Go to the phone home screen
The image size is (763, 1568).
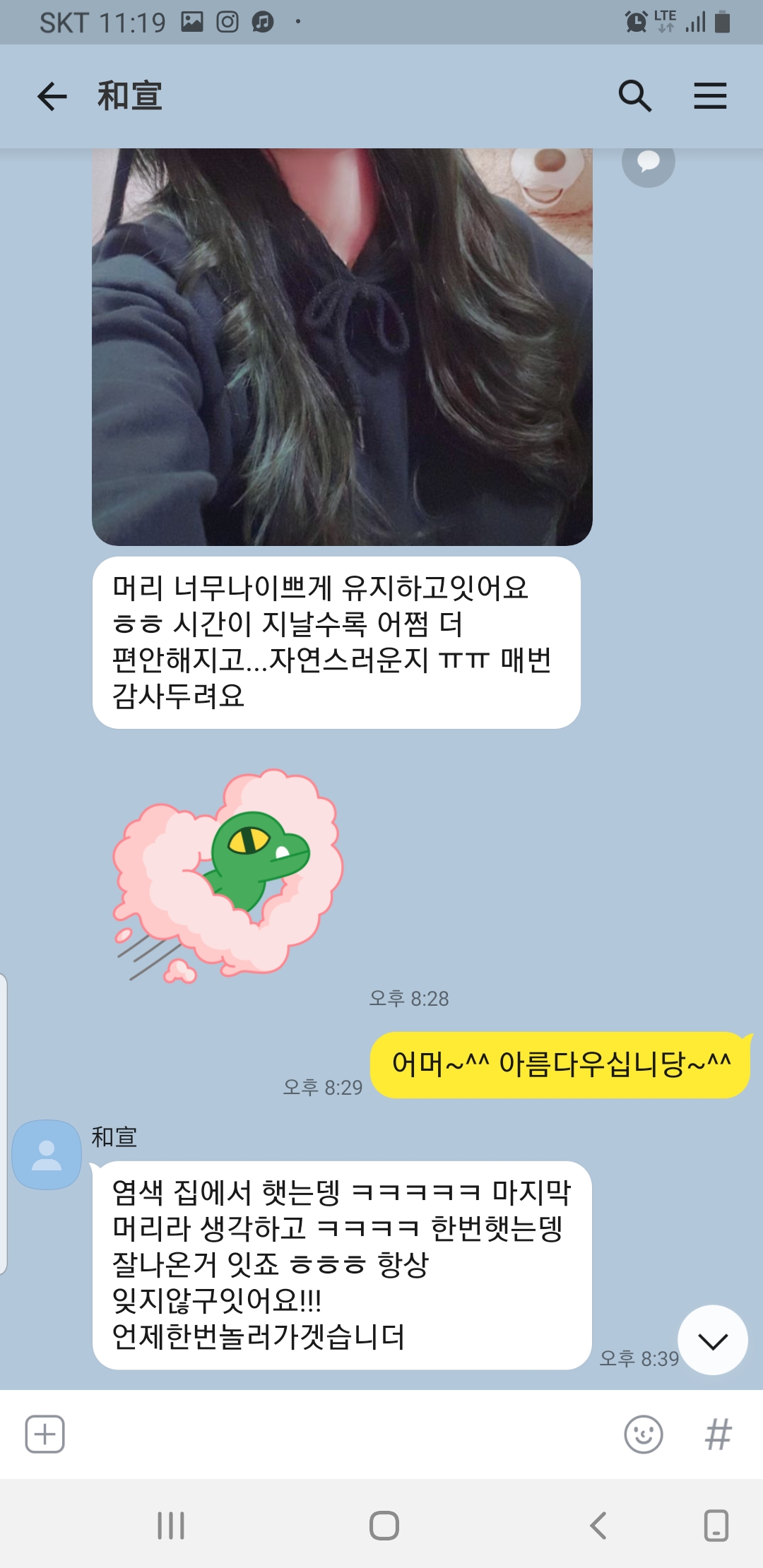(384, 1526)
